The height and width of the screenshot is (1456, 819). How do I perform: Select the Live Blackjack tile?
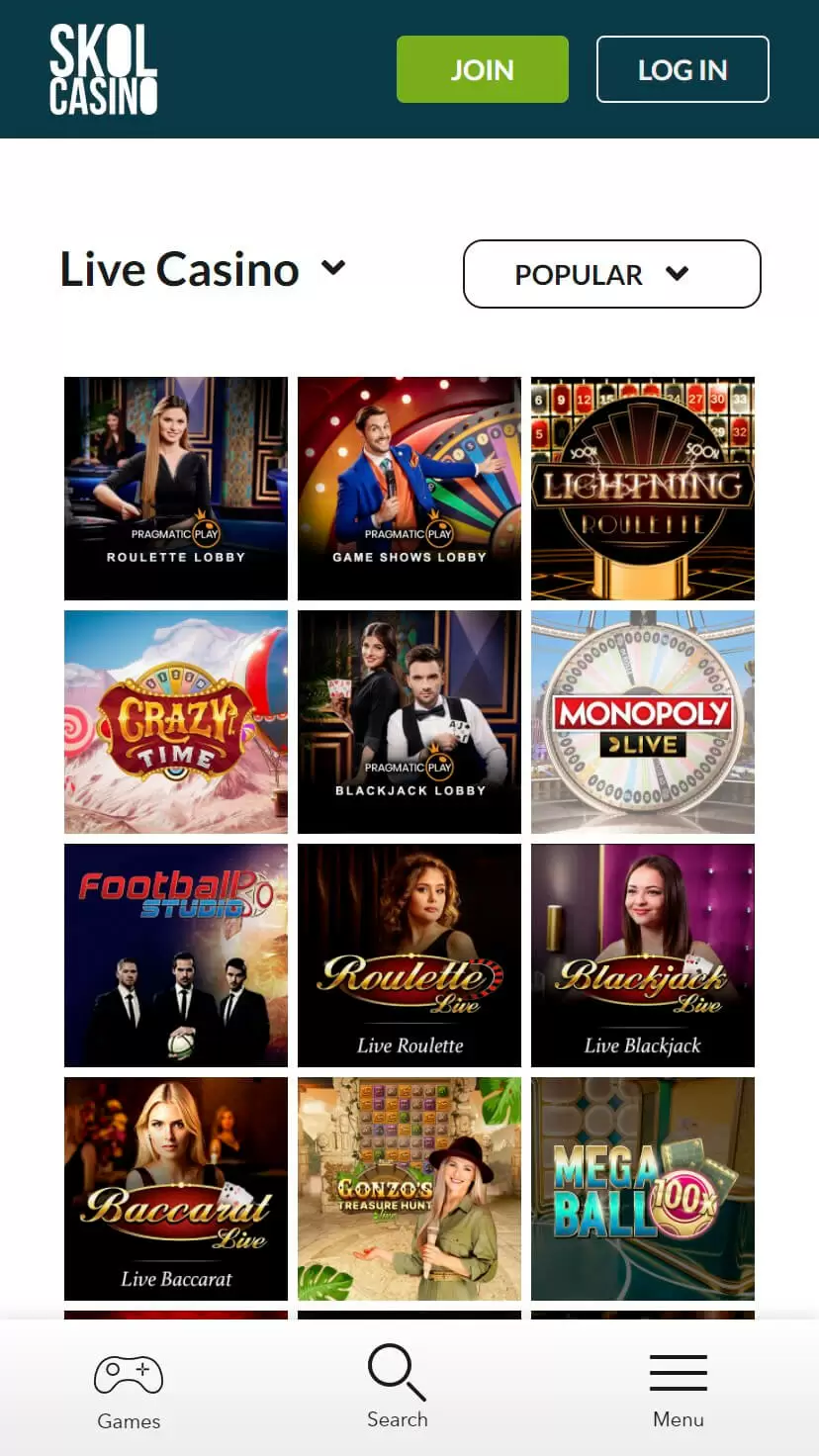tap(643, 955)
